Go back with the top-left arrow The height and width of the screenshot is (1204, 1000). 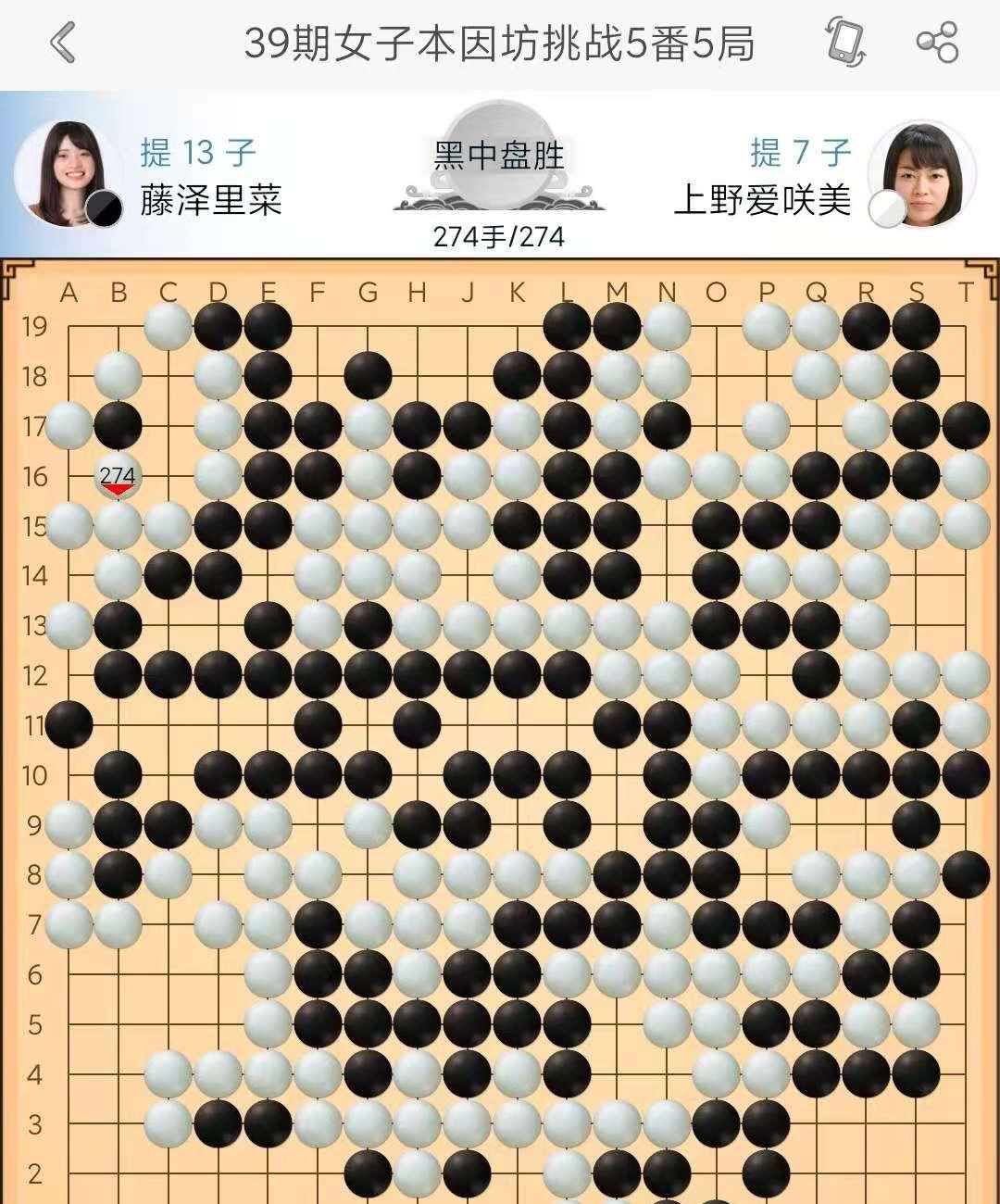tap(63, 44)
